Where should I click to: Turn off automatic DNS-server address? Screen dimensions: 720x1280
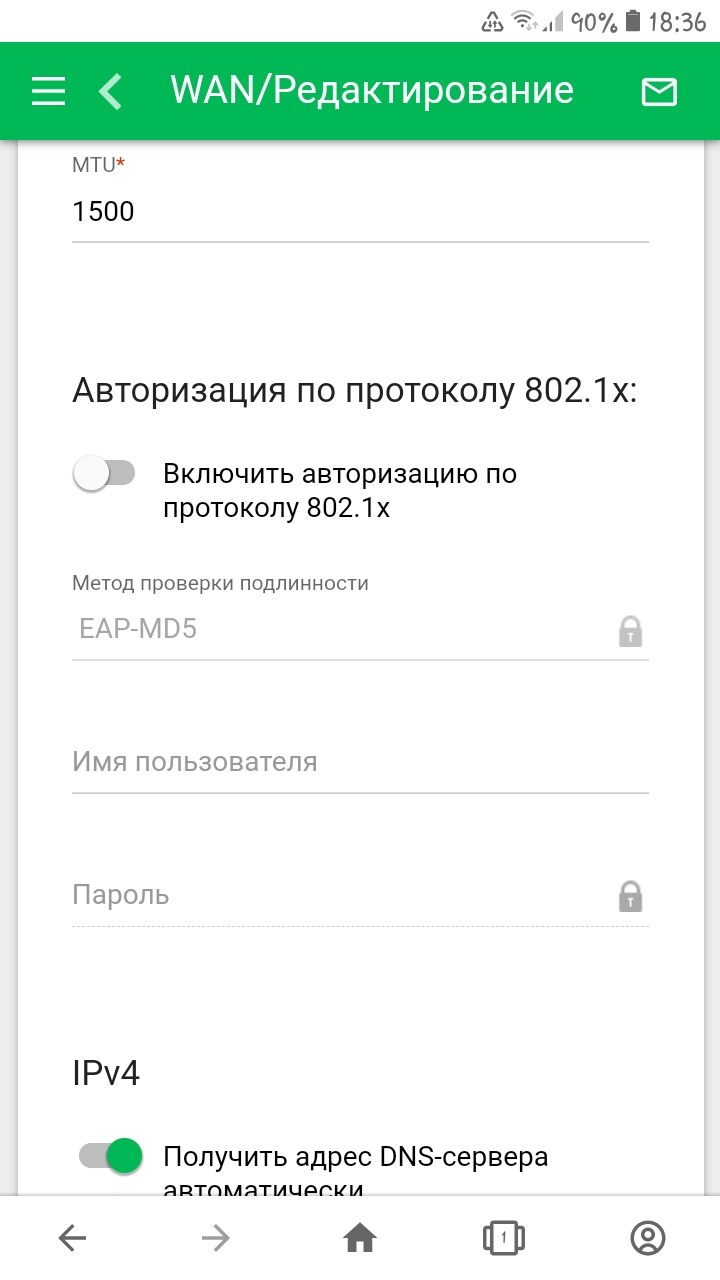click(111, 1157)
